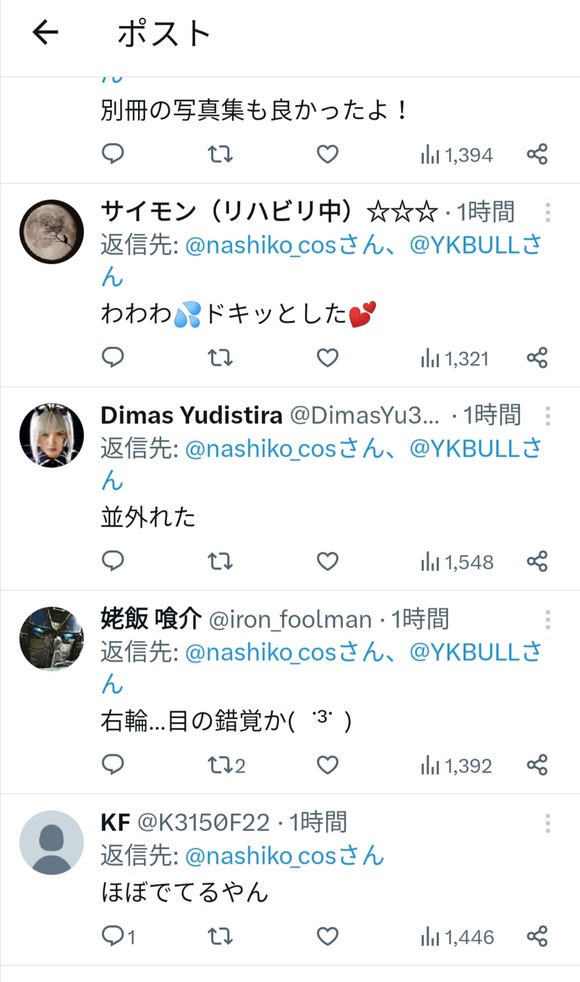Open more options on 姥飯 喰介's reply

(547, 619)
